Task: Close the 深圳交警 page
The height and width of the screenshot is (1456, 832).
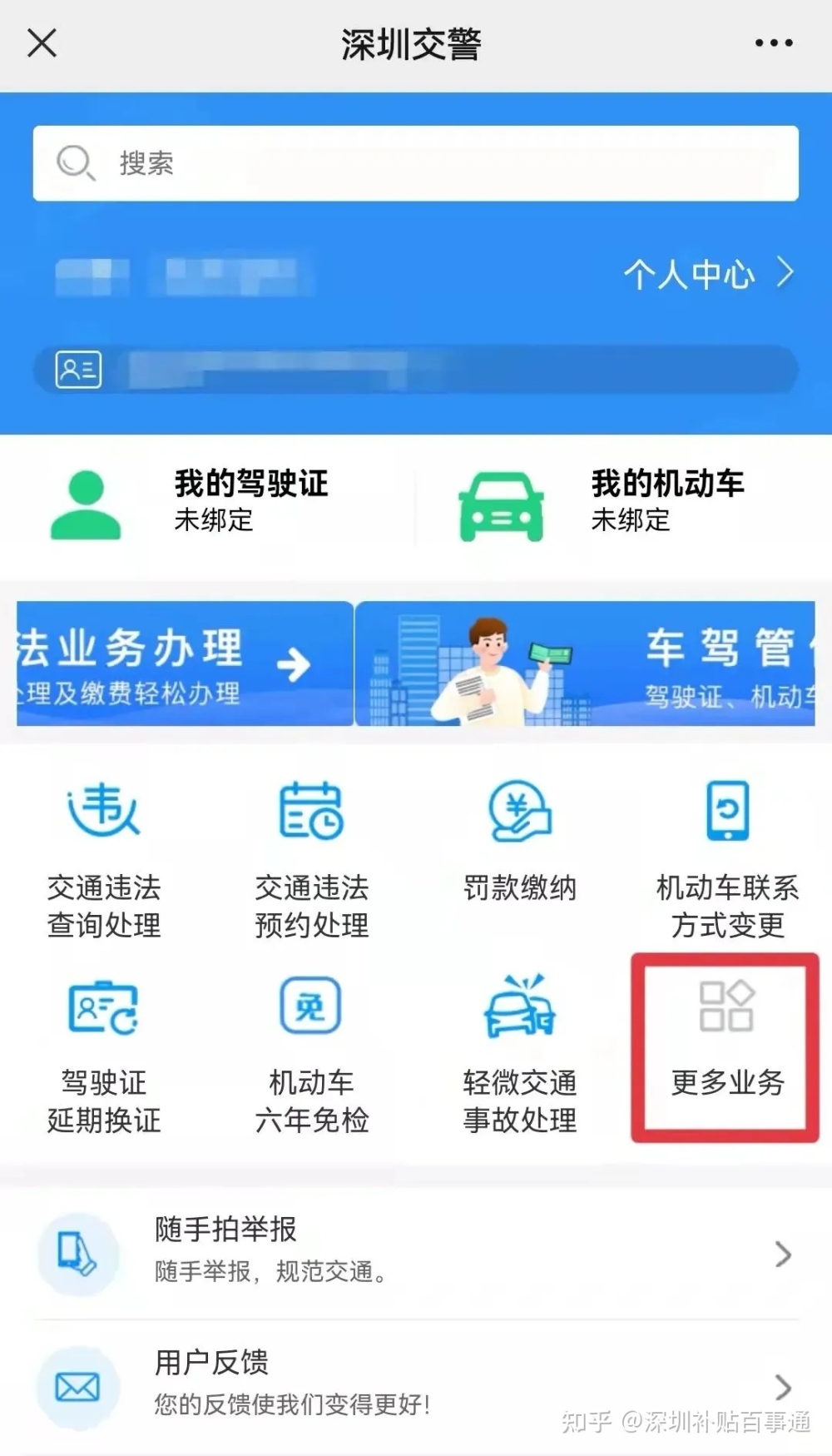Action: (x=42, y=42)
